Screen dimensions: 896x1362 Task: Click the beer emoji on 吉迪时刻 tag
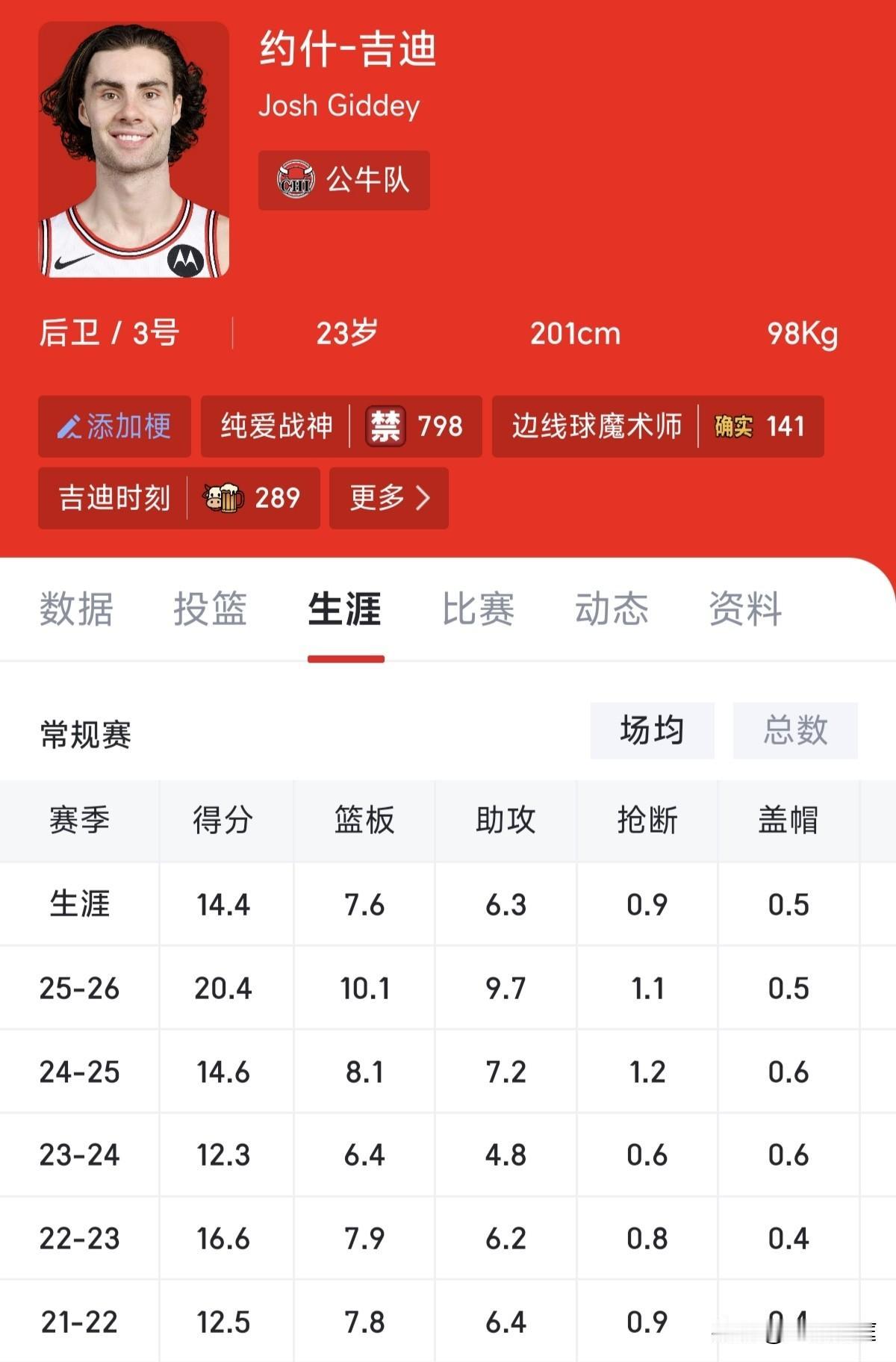click(x=229, y=499)
